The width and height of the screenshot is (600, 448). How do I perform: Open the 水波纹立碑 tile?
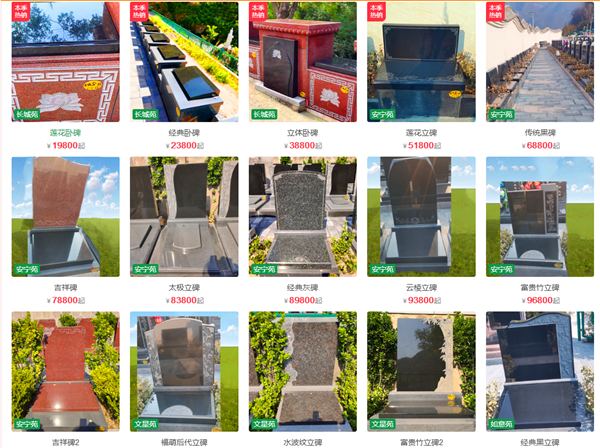coord(302,372)
